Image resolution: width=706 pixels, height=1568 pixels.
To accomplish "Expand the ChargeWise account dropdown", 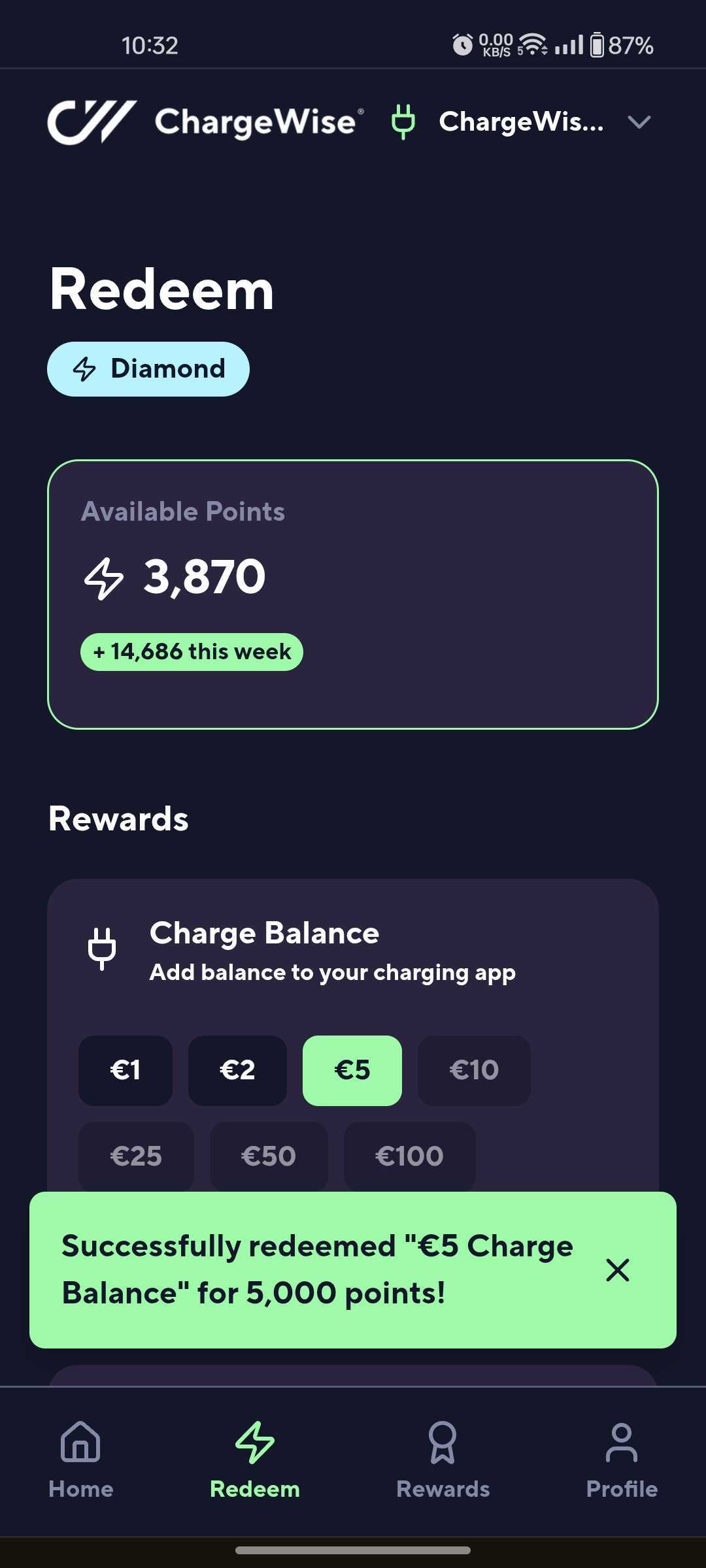I will [x=638, y=122].
